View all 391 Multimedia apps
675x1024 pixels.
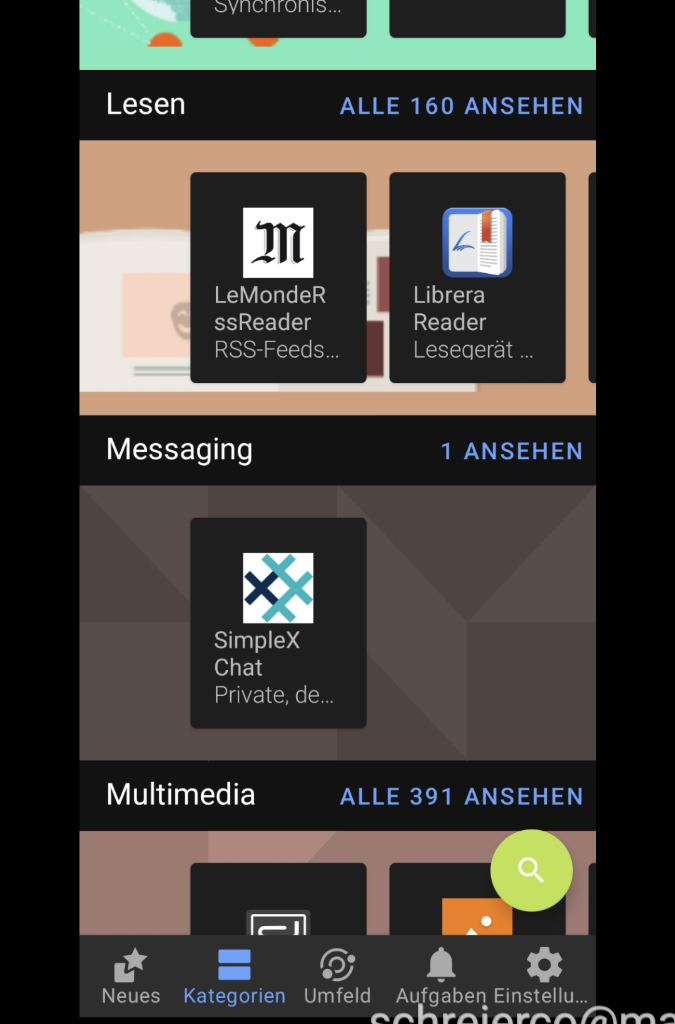tap(461, 797)
